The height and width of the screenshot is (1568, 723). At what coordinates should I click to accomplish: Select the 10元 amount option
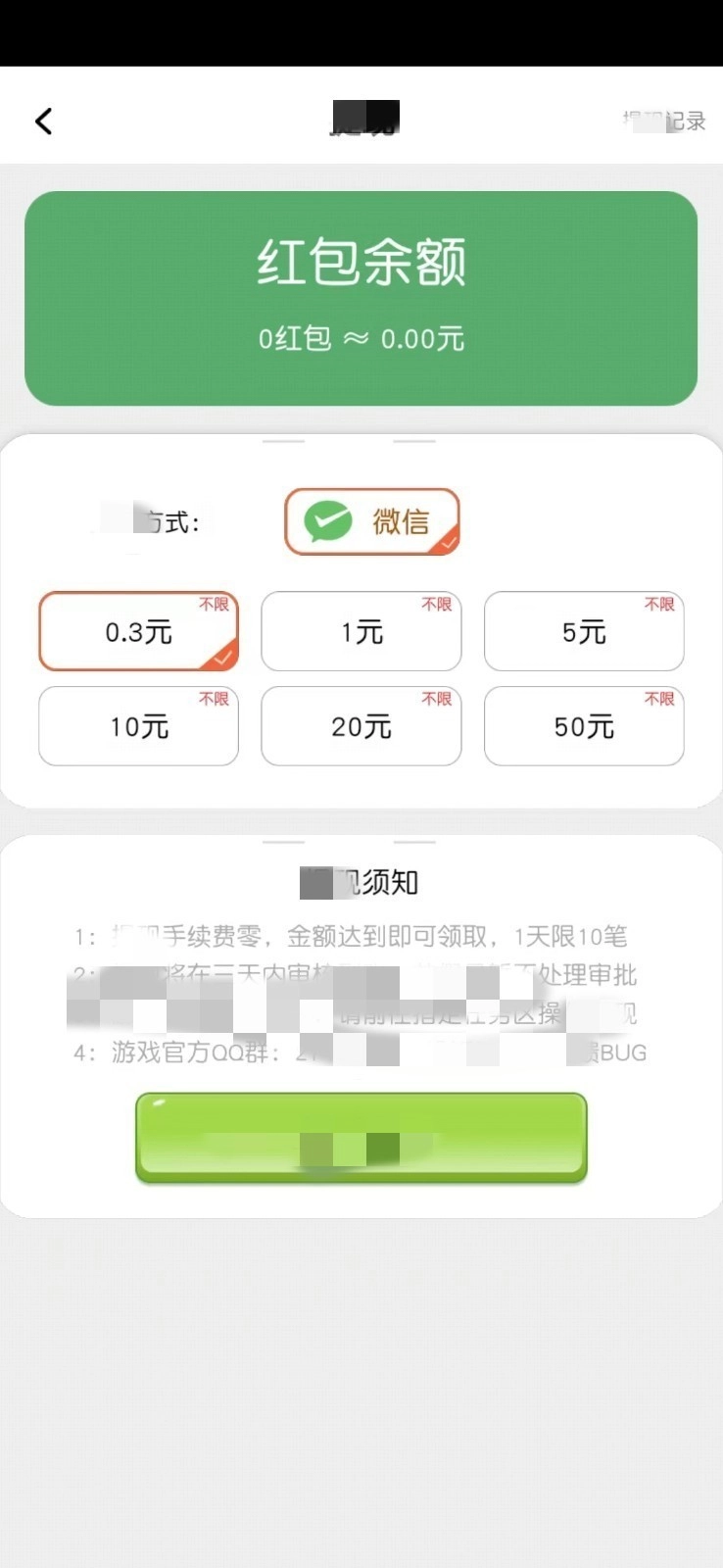pos(137,726)
